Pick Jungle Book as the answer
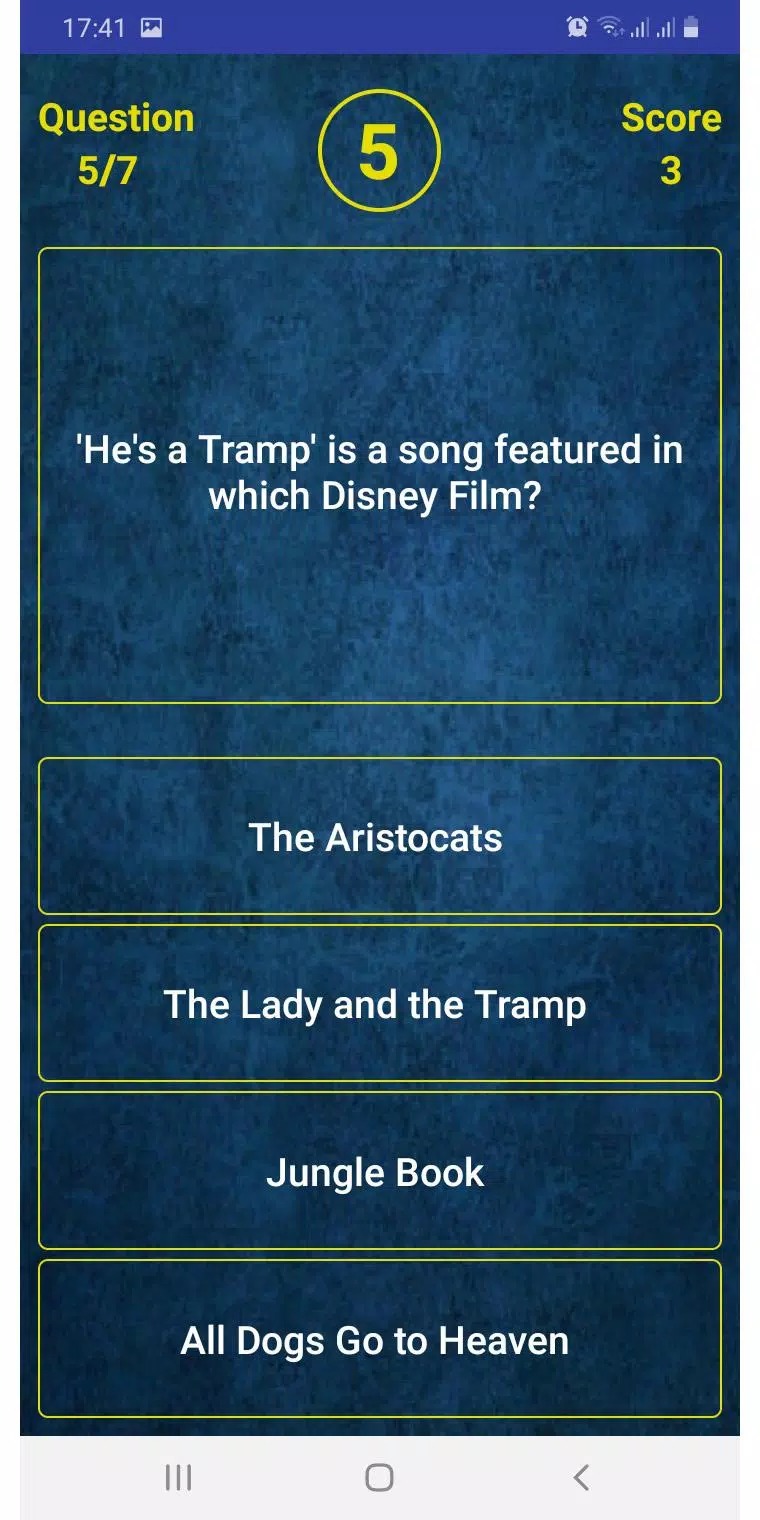The width and height of the screenshot is (760, 1520). [x=379, y=1171]
